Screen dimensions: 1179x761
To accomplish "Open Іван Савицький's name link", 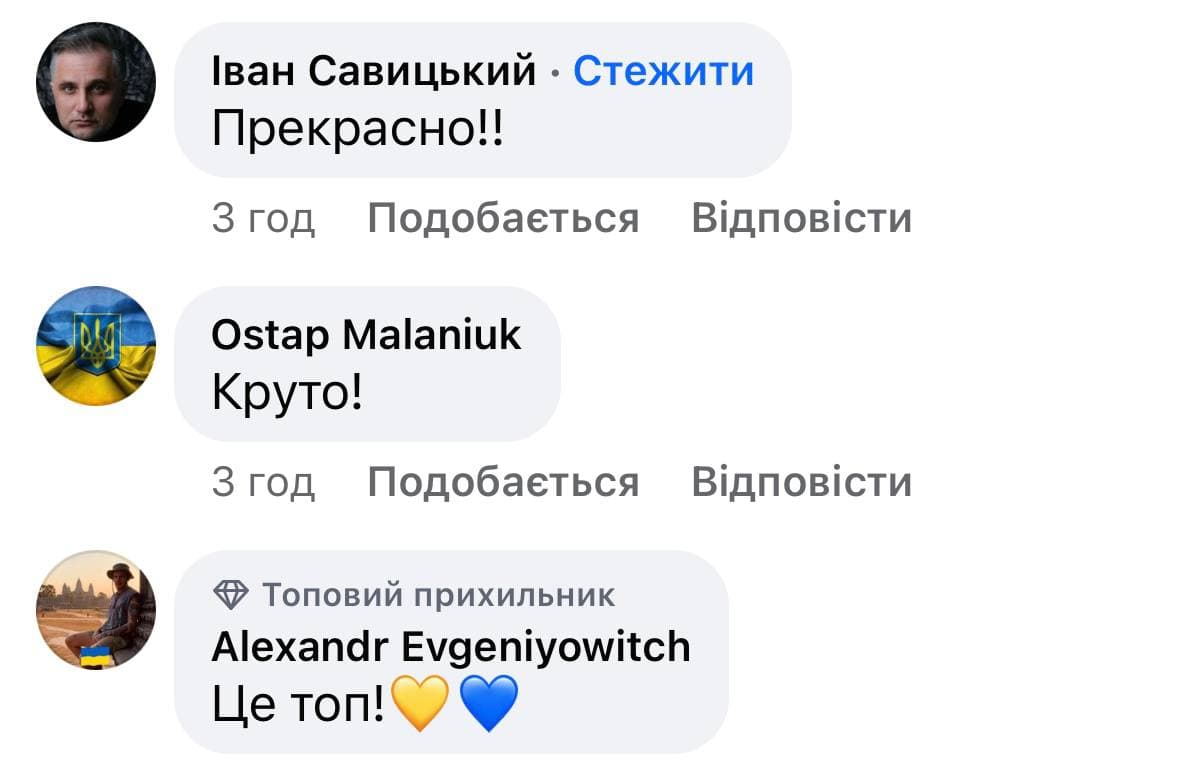I will tap(374, 72).
